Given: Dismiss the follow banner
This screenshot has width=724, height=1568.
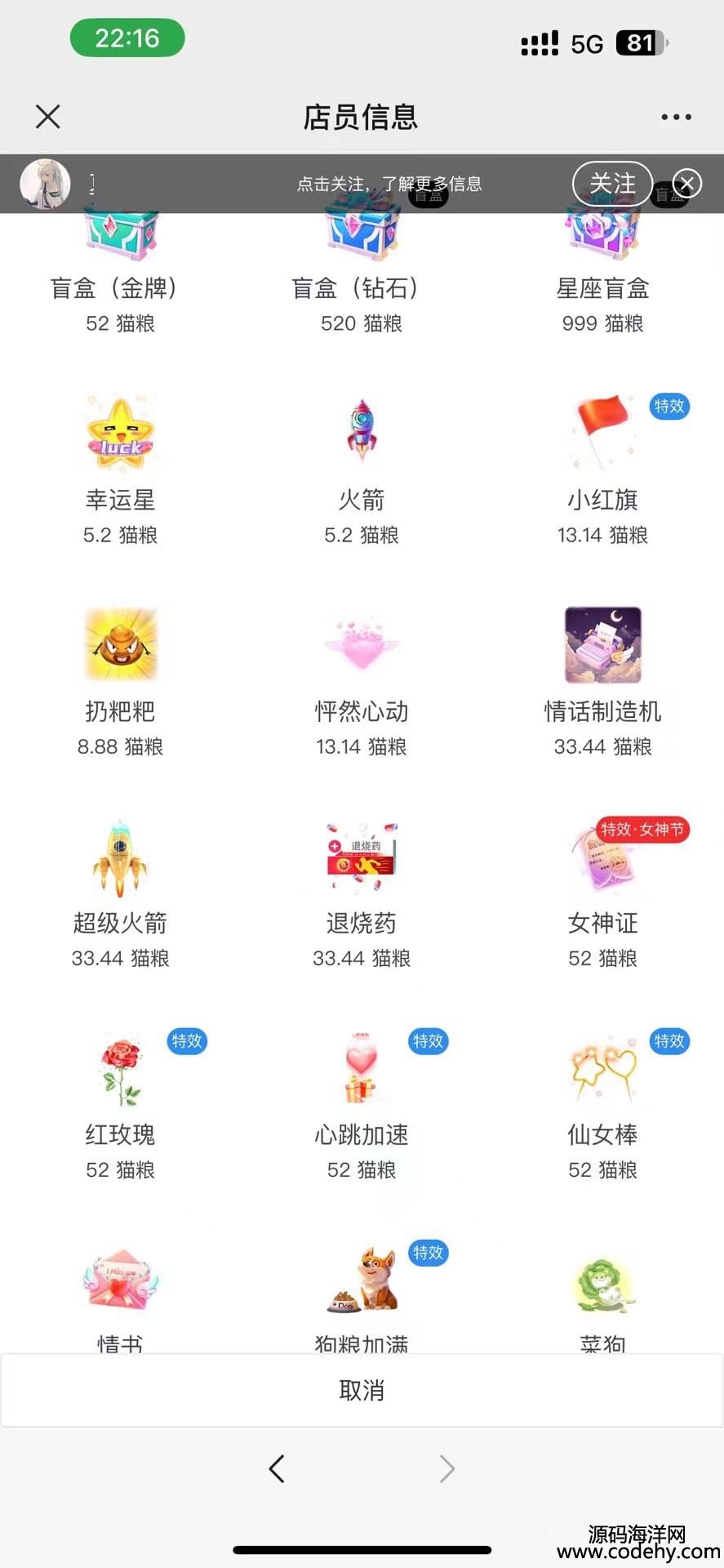Looking at the screenshot, I should 686,184.
